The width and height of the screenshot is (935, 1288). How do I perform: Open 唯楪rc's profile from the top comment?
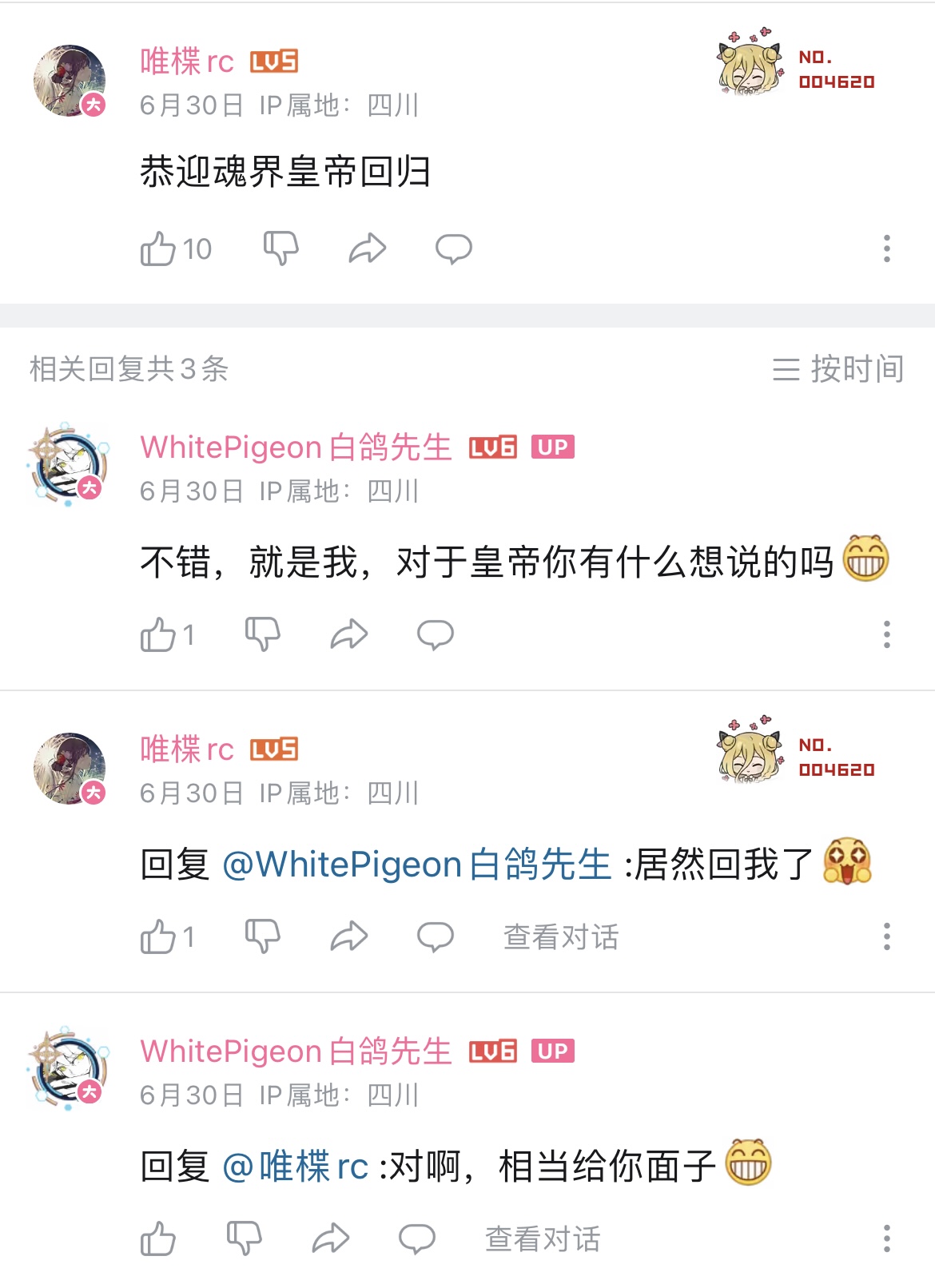pos(70,81)
